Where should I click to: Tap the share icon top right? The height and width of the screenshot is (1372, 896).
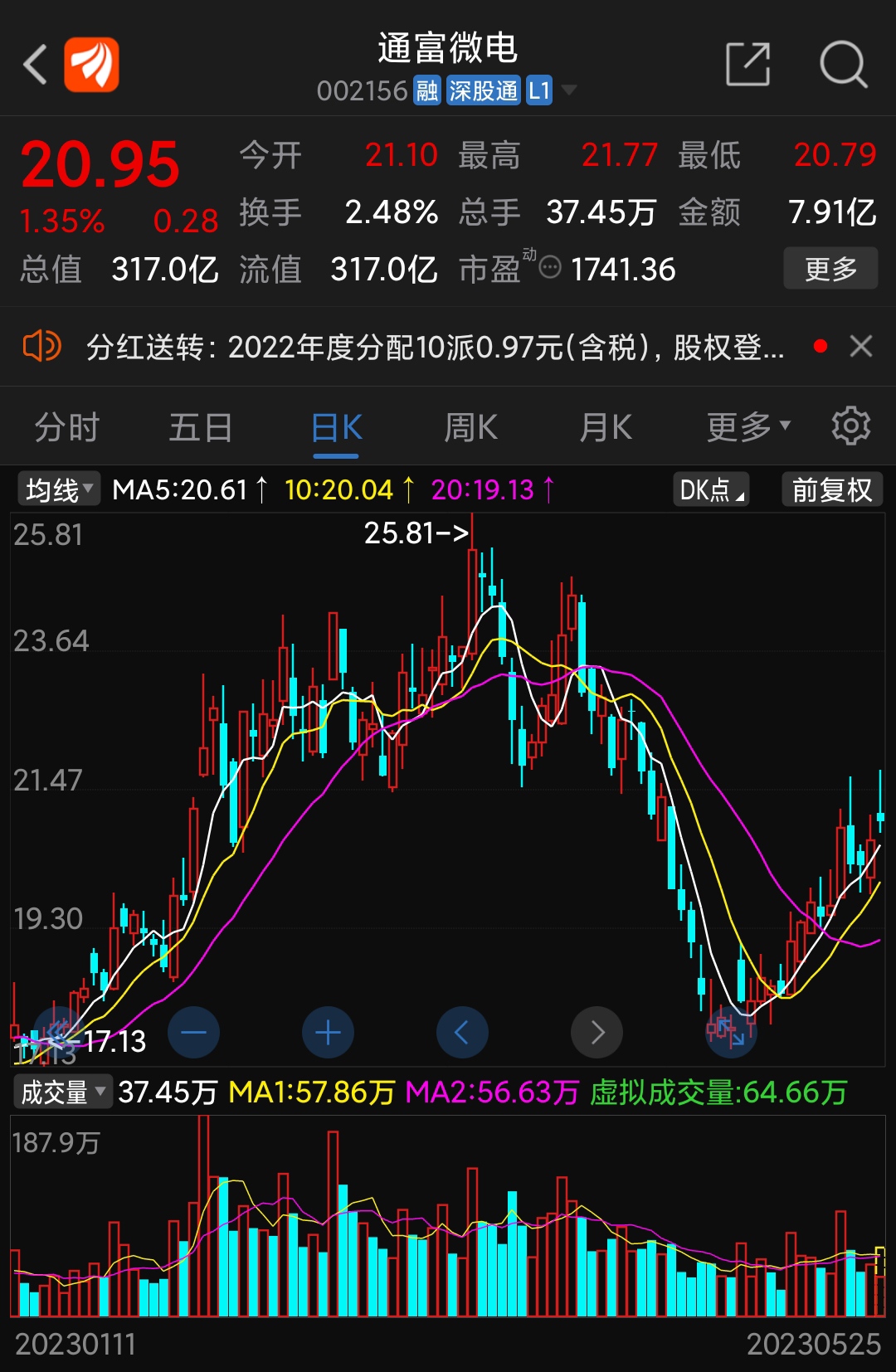746,63
